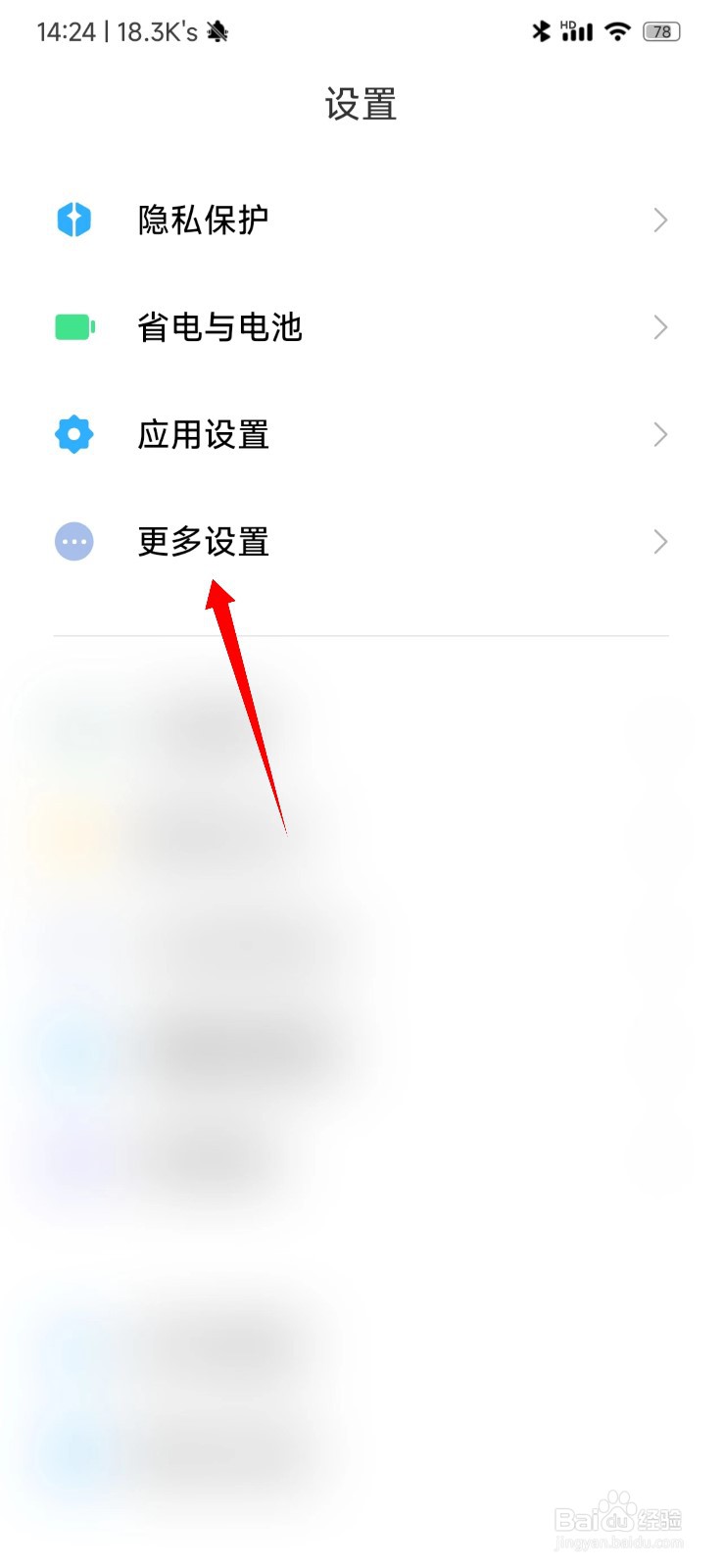
Task: Open 隐私保护 settings page
Action: click(x=203, y=220)
